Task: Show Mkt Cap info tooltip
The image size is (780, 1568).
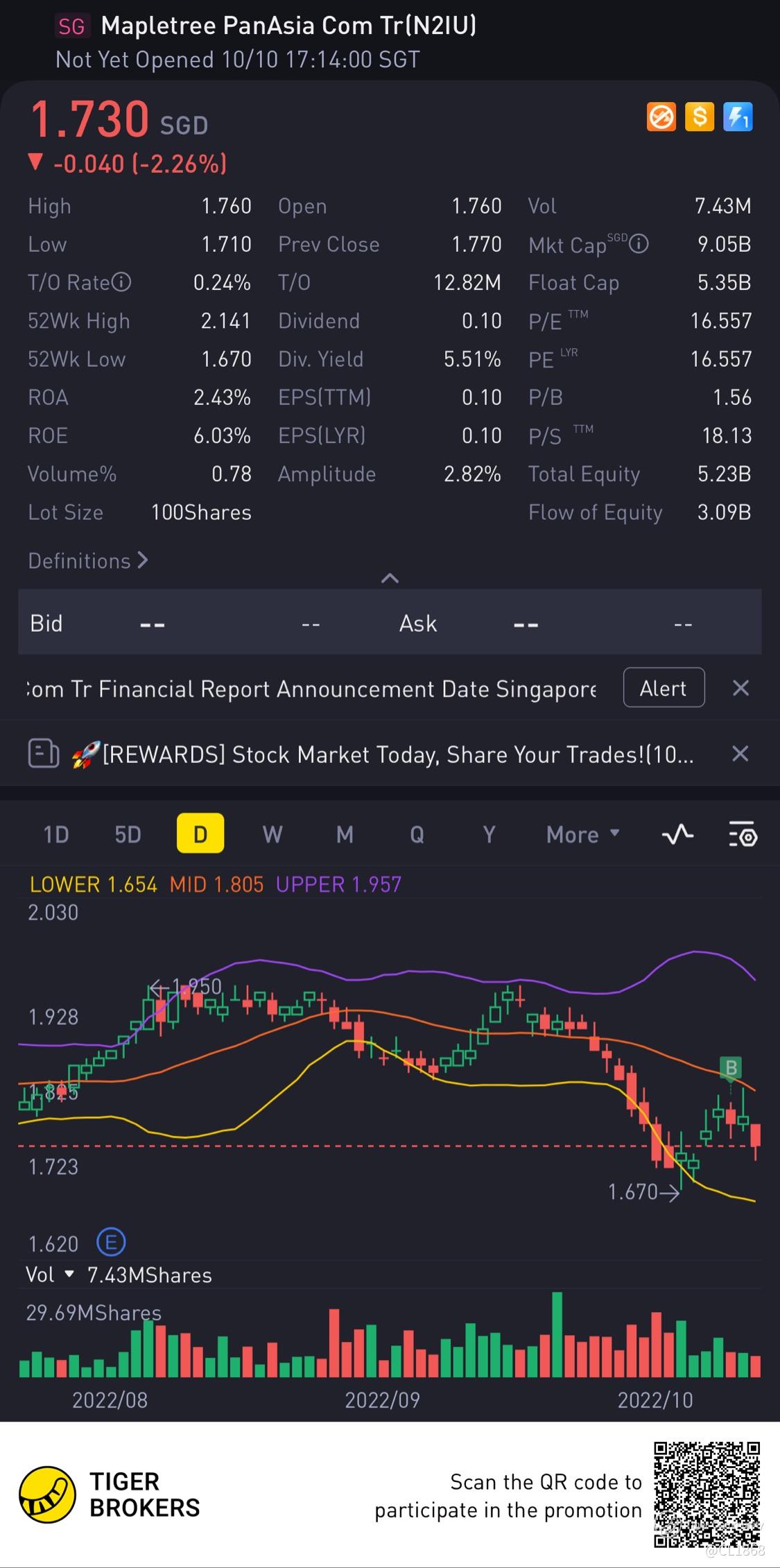Action: [x=639, y=244]
